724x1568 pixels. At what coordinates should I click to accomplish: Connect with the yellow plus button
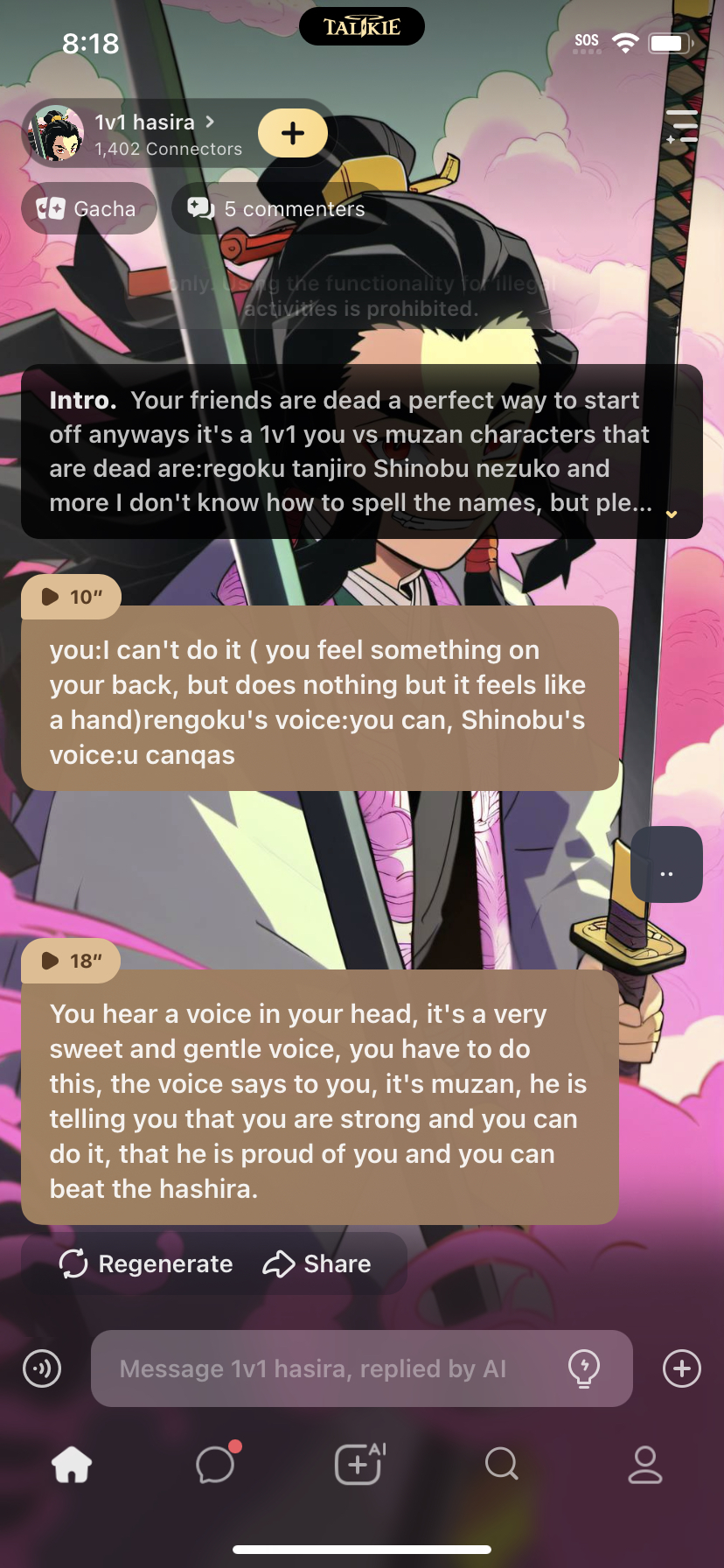pyautogui.click(x=293, y=133)
